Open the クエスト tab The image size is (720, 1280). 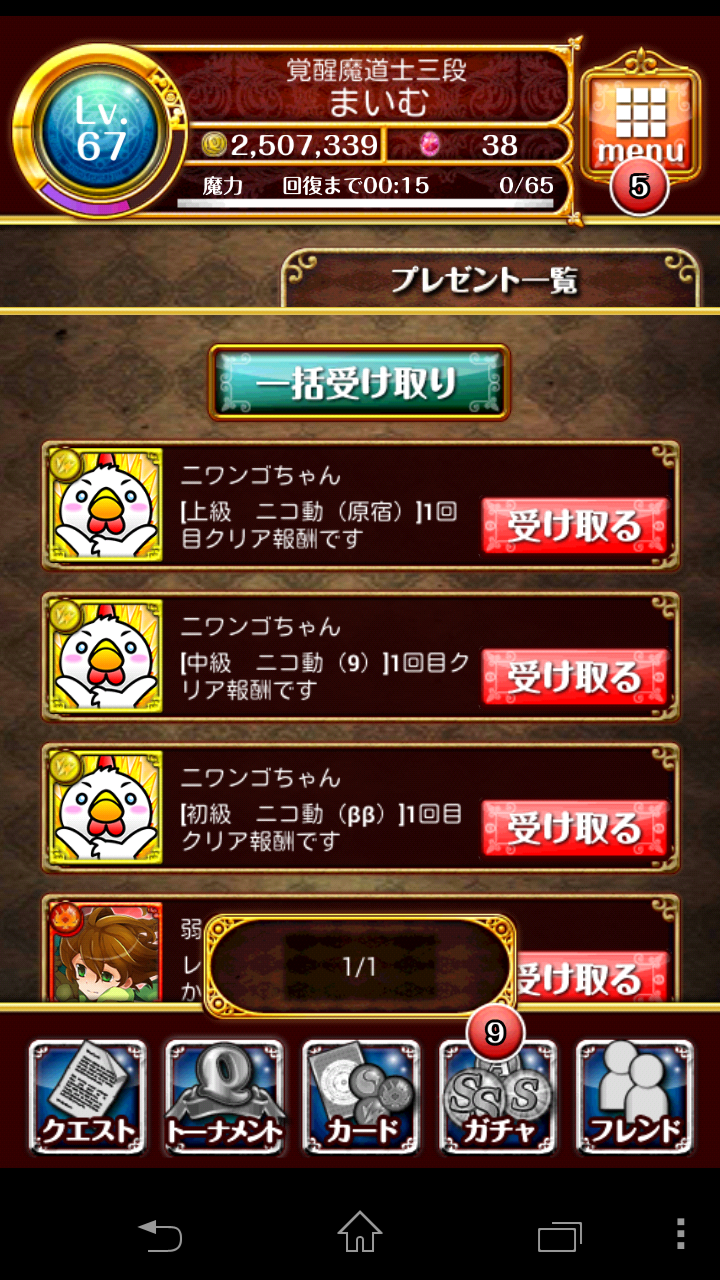[x=88, y=1096]
